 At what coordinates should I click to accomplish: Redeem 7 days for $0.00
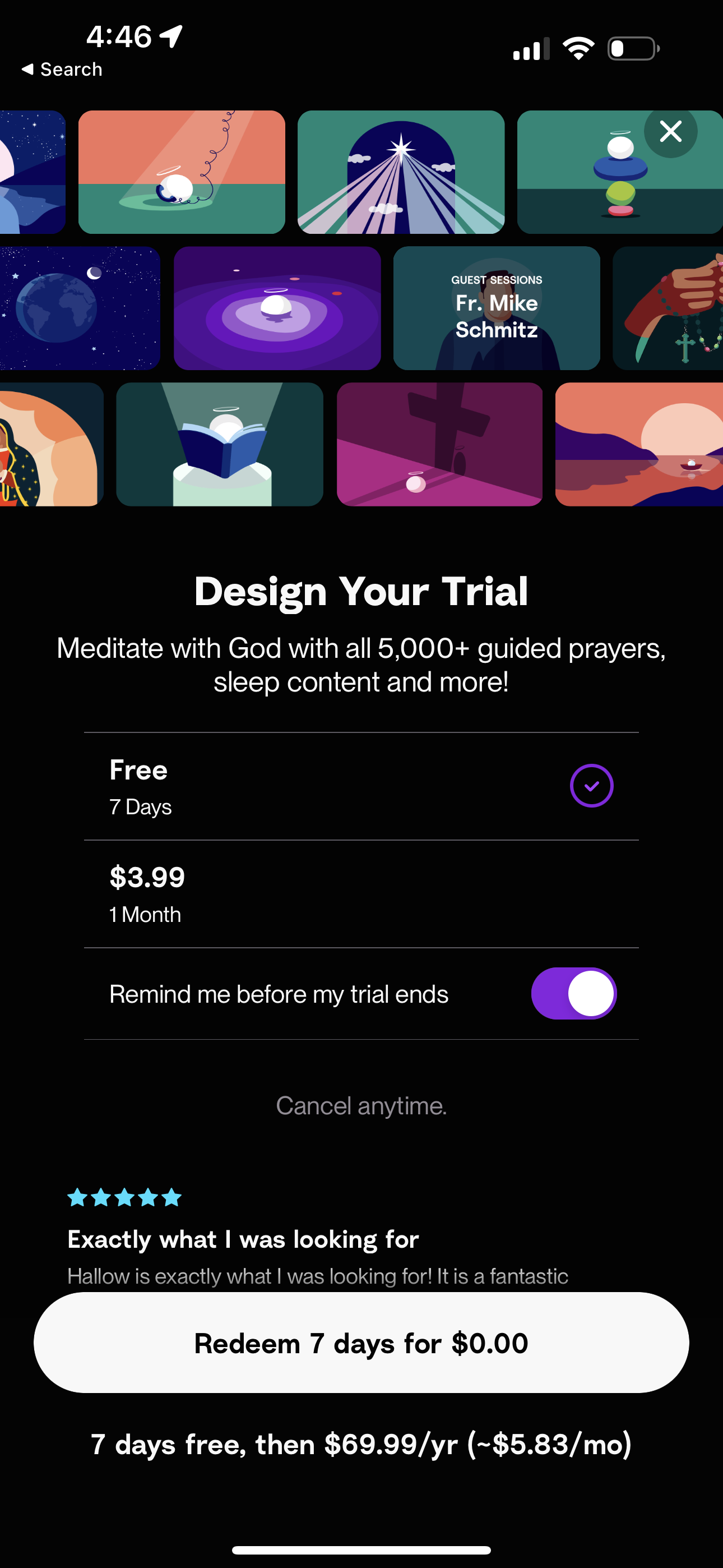pyautogui.click(x=361, y=1343)
